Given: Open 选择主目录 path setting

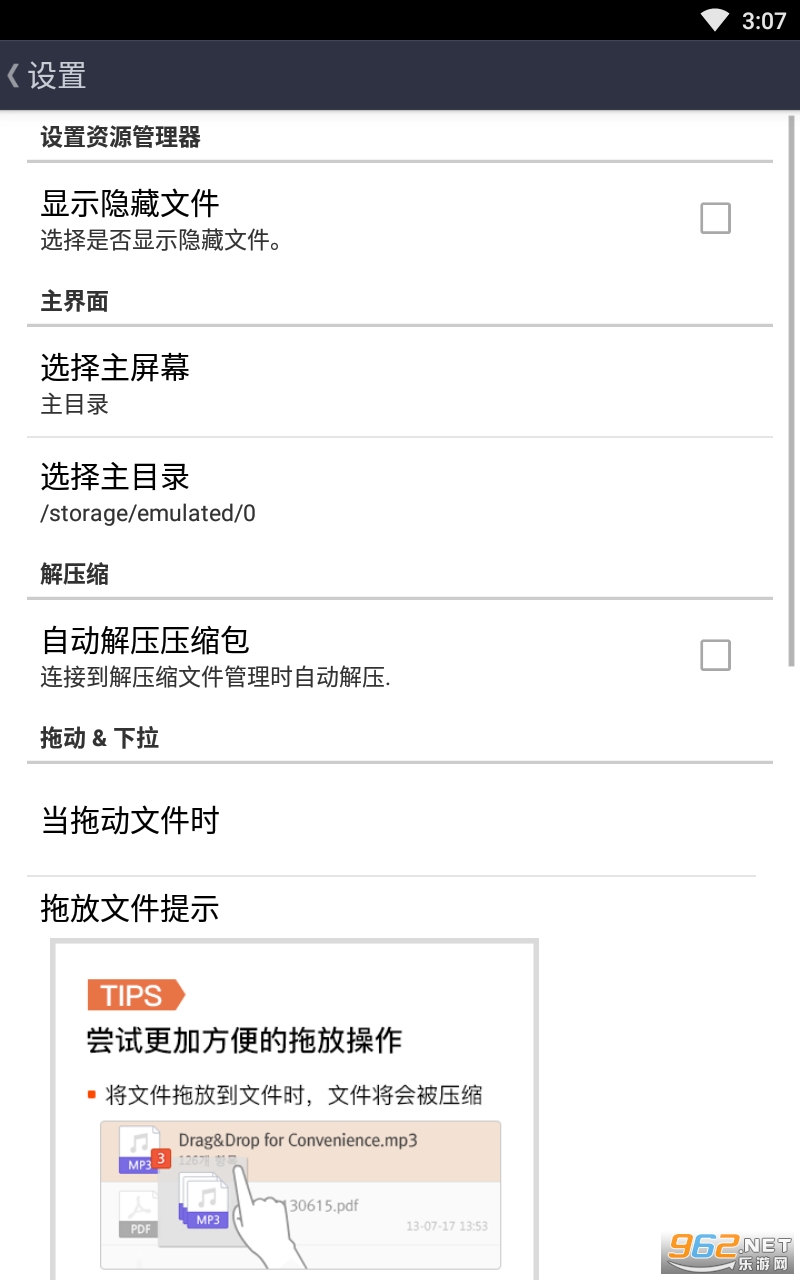Looking at the screenshot, I should tap(400, 492).
